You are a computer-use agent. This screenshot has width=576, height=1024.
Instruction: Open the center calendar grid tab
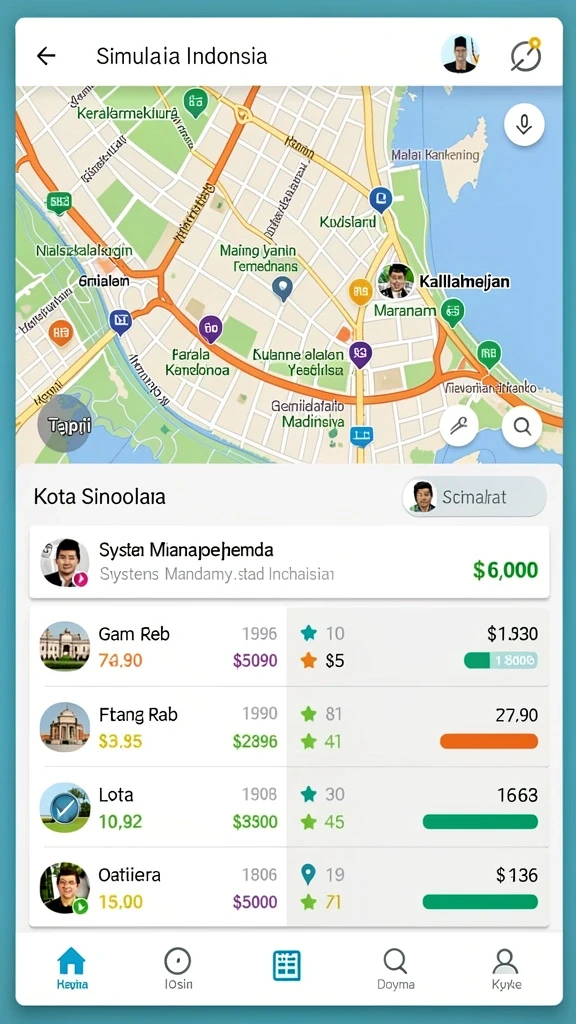point(287,965)
